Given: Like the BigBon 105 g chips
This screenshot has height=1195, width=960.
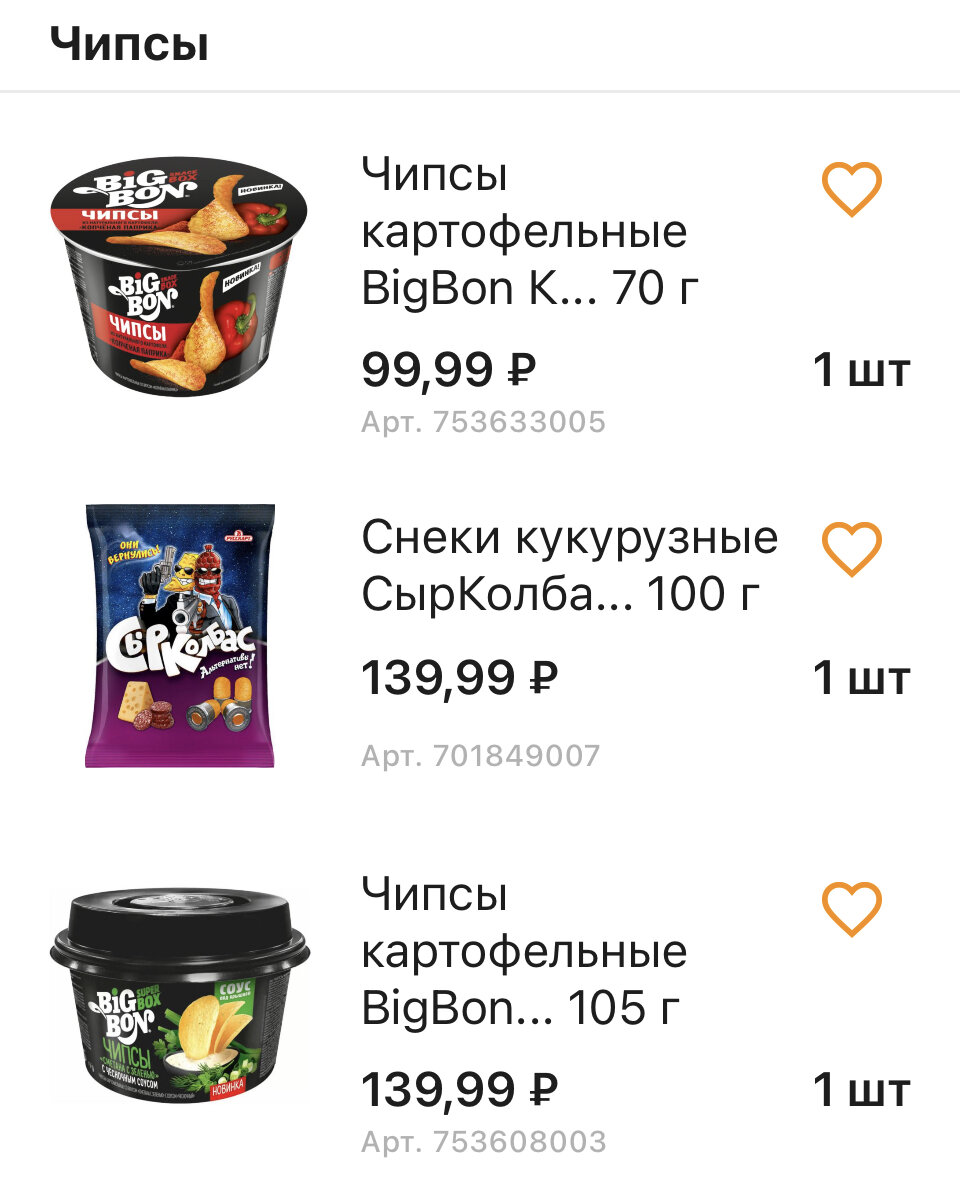Looking at the screenshot, I should coord(851,909).
